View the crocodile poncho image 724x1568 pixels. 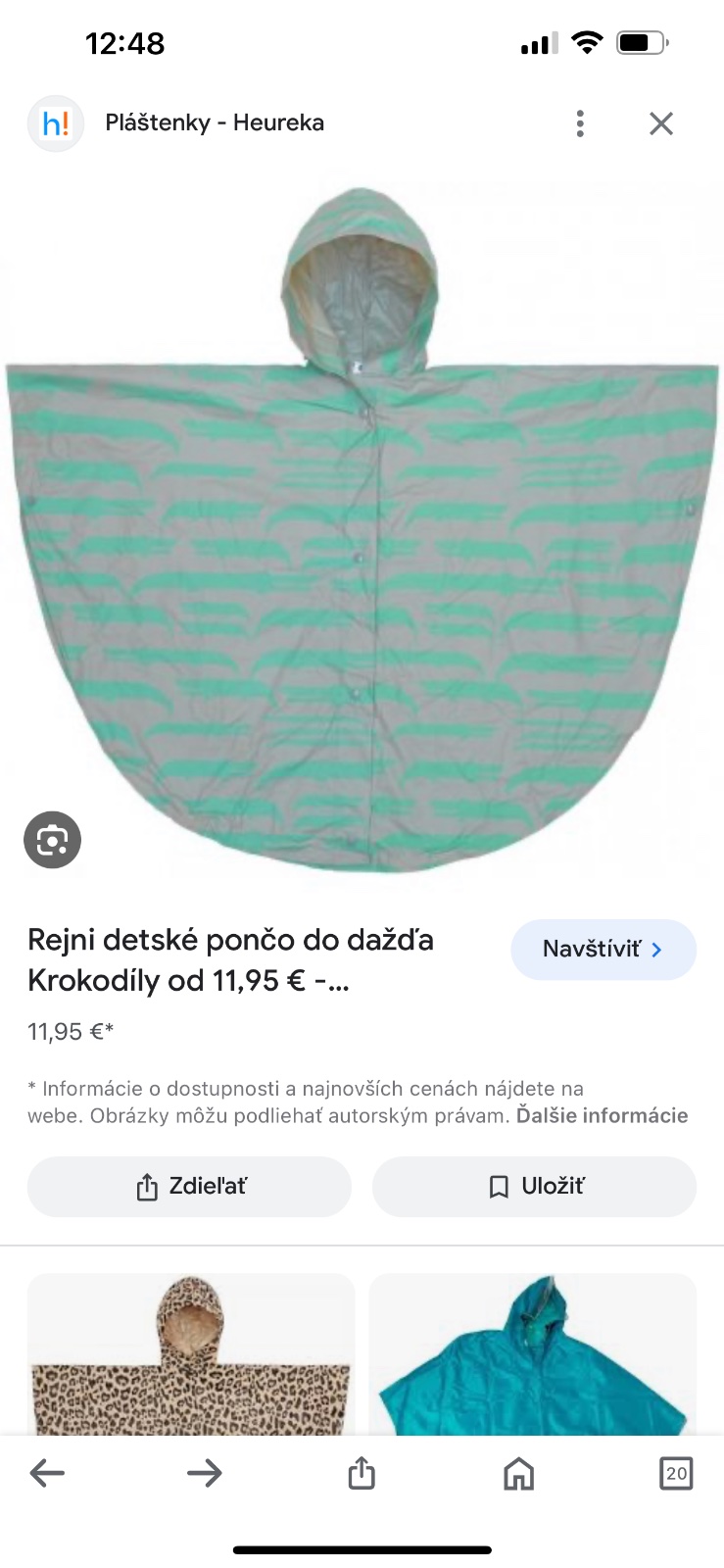tap(362, 529)
